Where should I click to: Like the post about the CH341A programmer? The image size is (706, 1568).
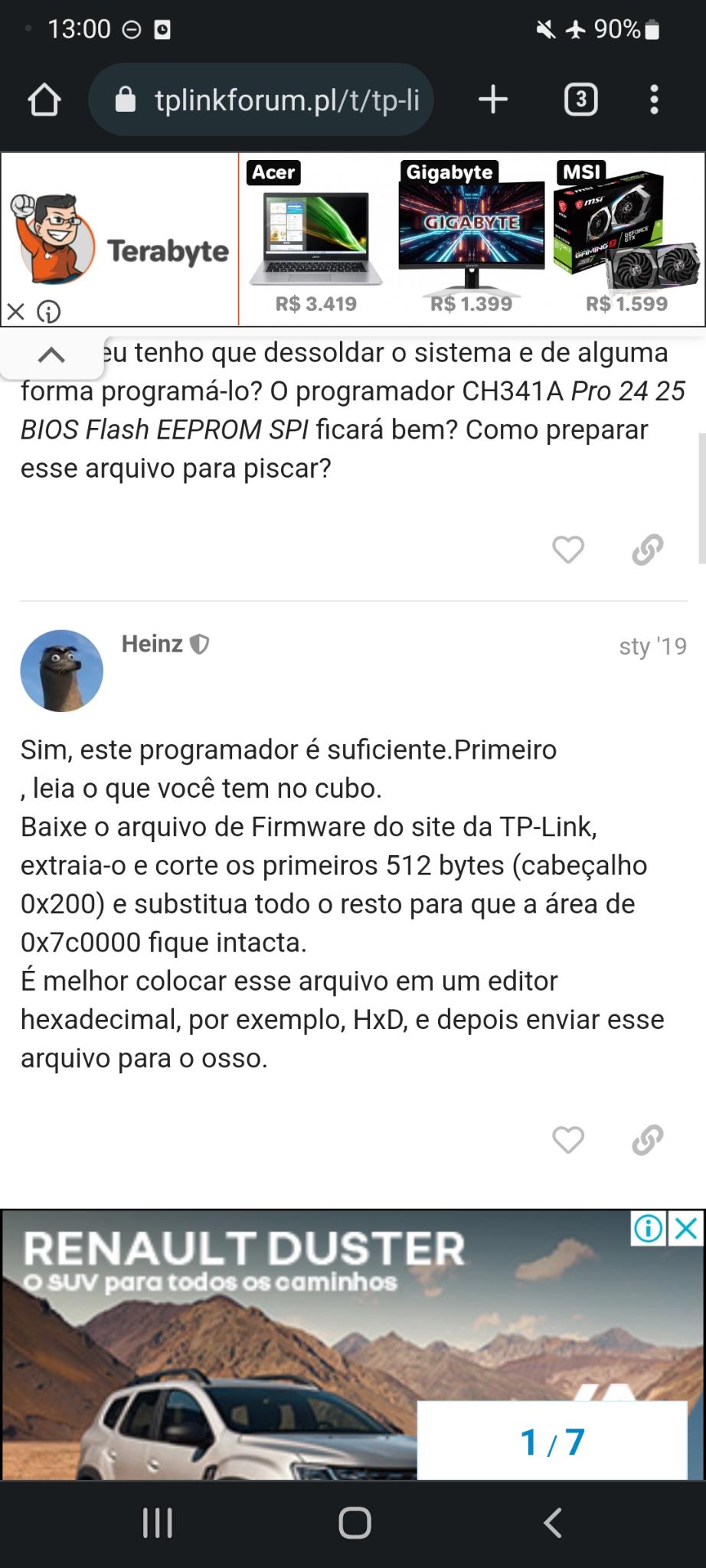coord(568,549)
